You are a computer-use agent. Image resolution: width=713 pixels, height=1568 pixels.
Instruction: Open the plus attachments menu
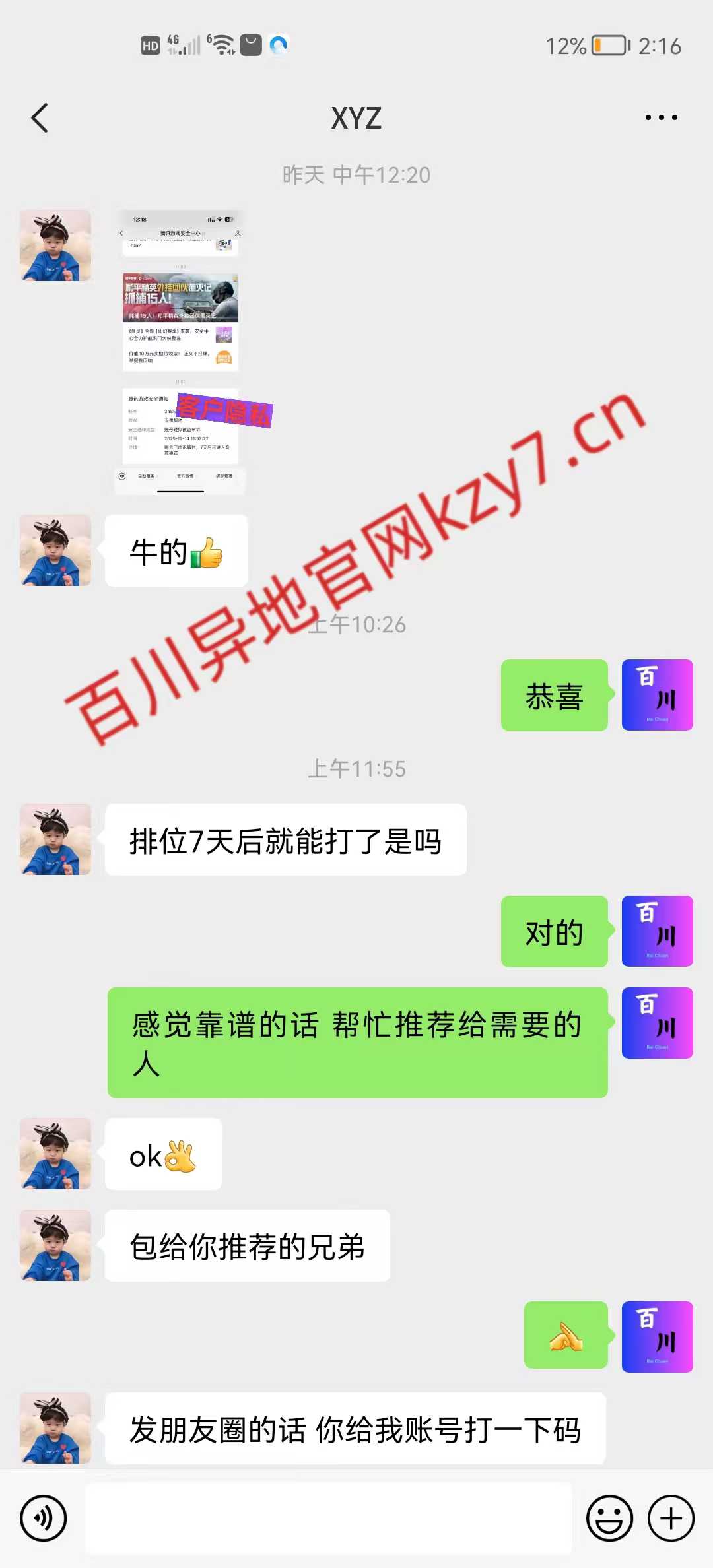(x=671, y=1518)
